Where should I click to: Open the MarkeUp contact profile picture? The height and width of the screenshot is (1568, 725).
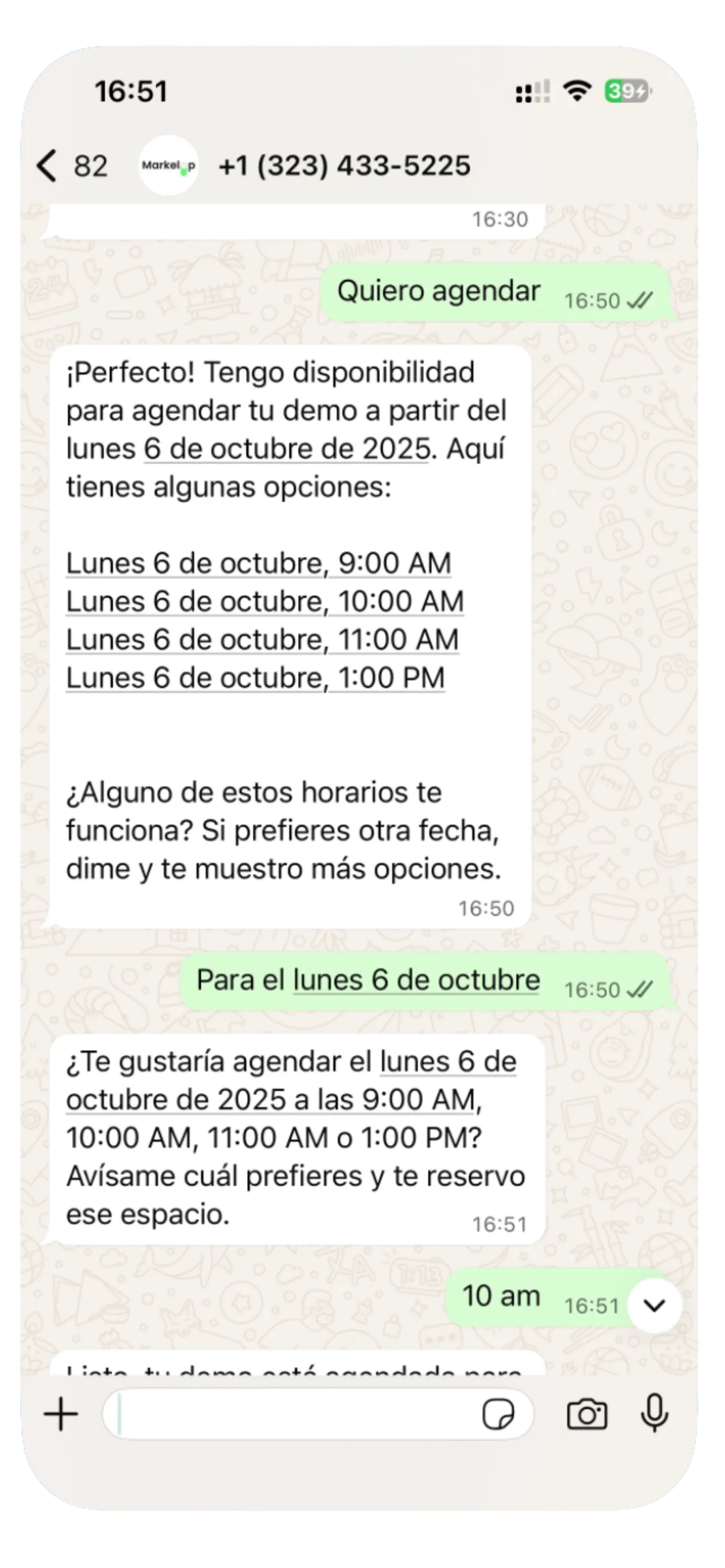168,165
